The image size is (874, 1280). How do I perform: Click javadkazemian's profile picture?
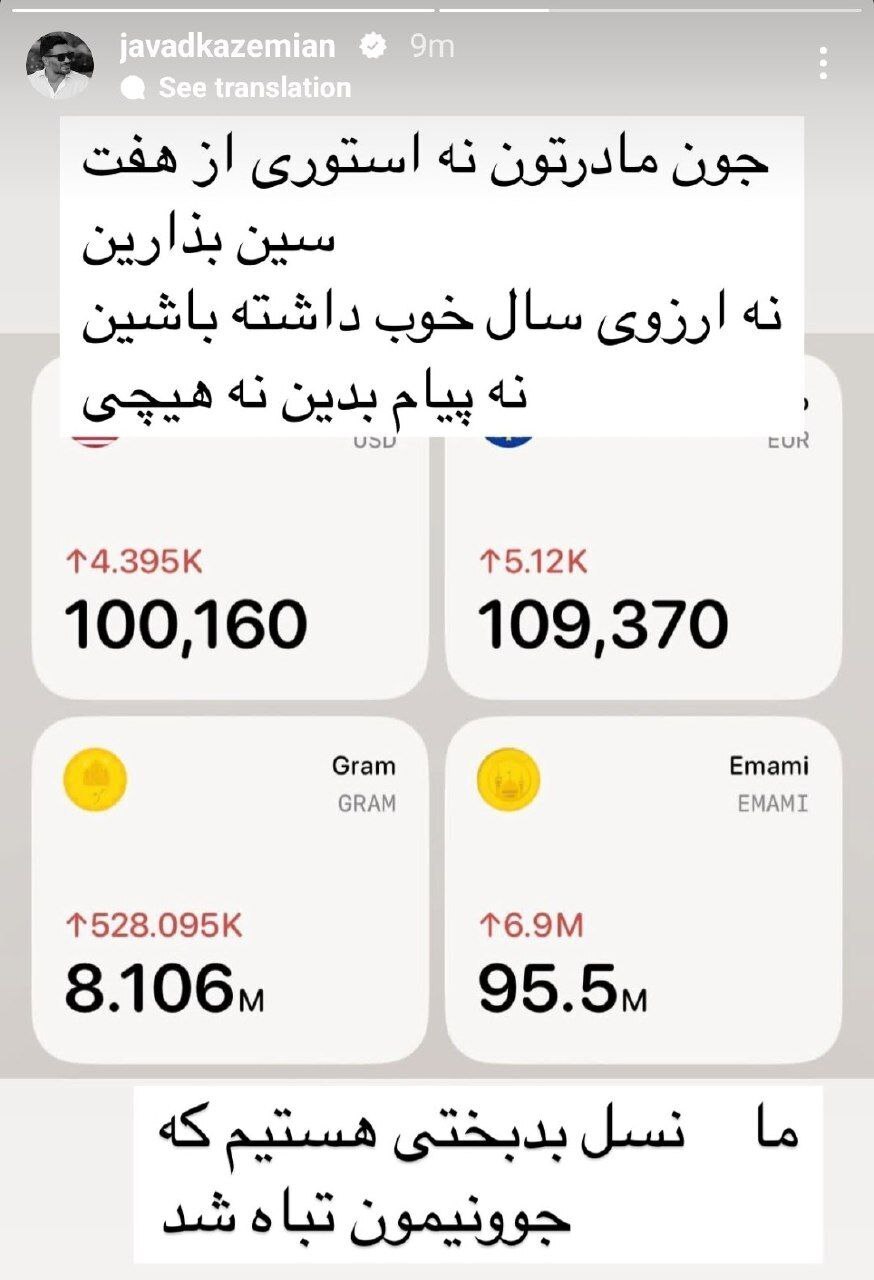point(62,56)
